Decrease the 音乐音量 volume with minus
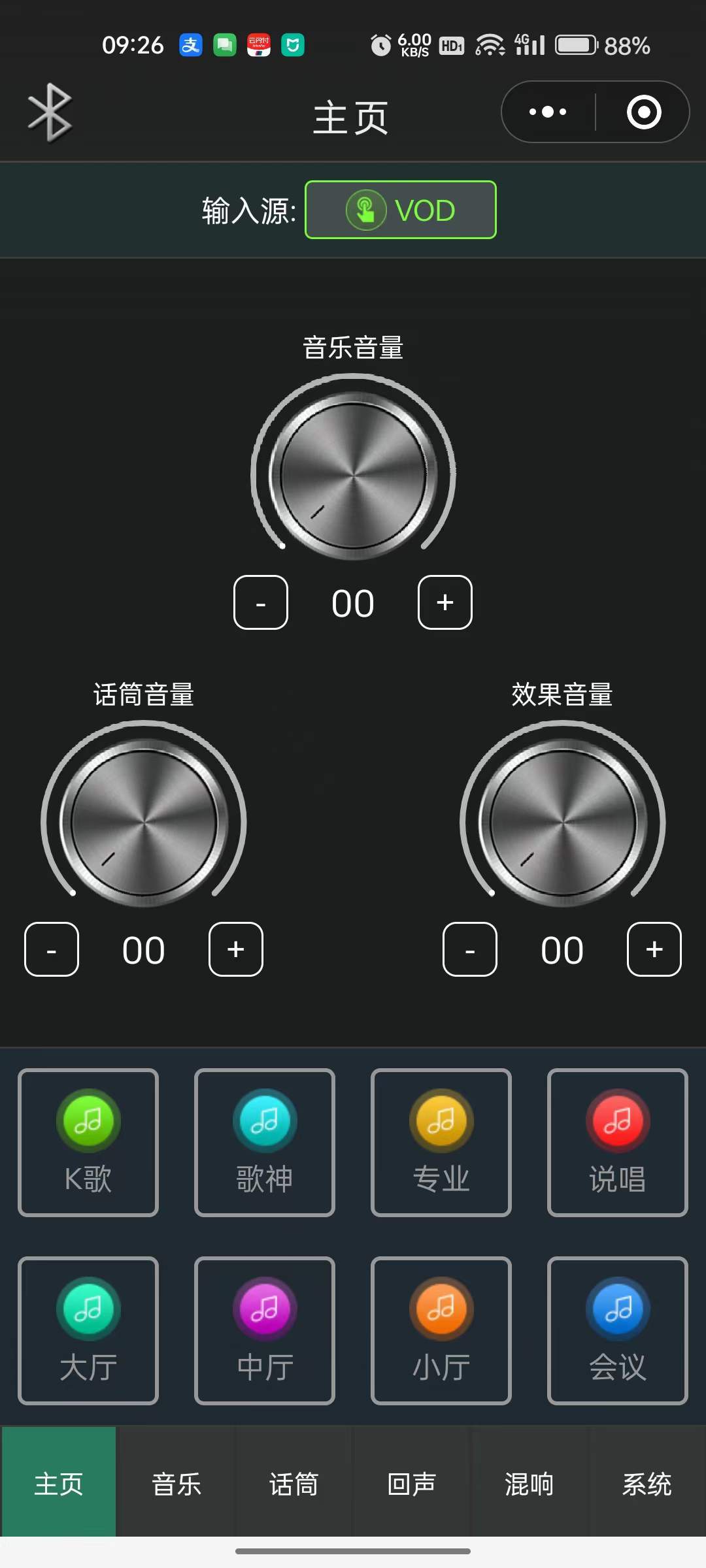The height and width of the screenshot is (1568, 706). [x=261, y=602]
